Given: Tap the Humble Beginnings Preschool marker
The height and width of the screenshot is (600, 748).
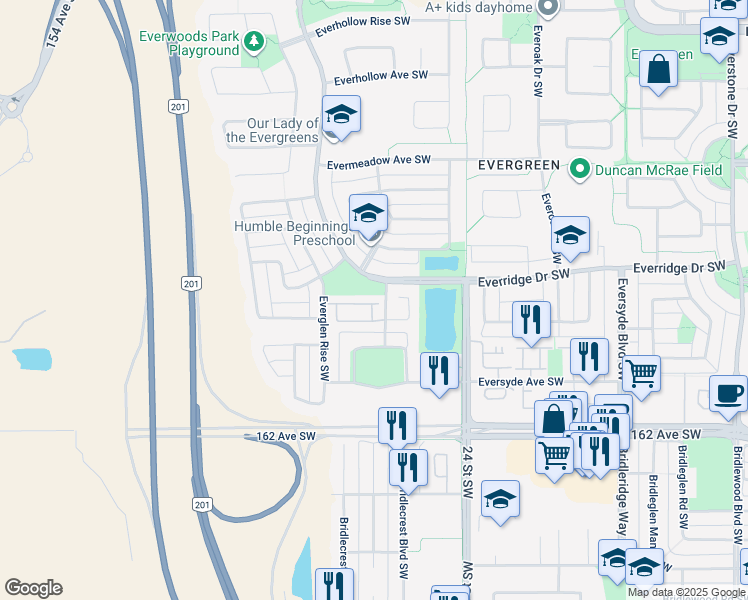Looking at the screenshot, I should (x=368, y=213).
